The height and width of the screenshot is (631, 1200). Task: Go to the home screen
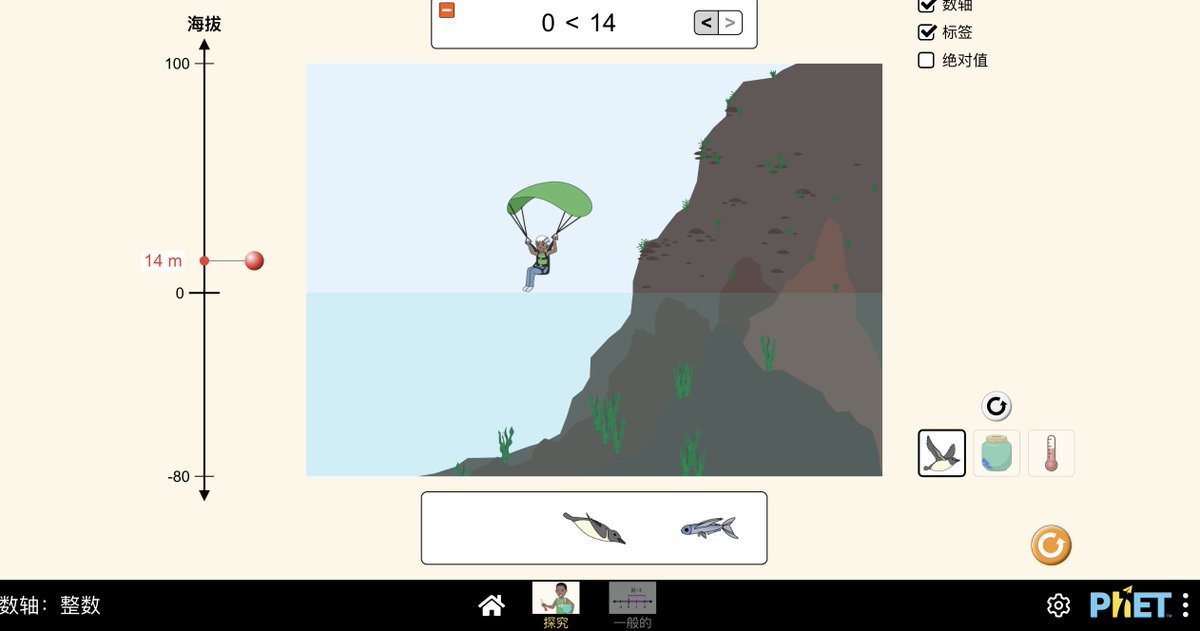491,605
